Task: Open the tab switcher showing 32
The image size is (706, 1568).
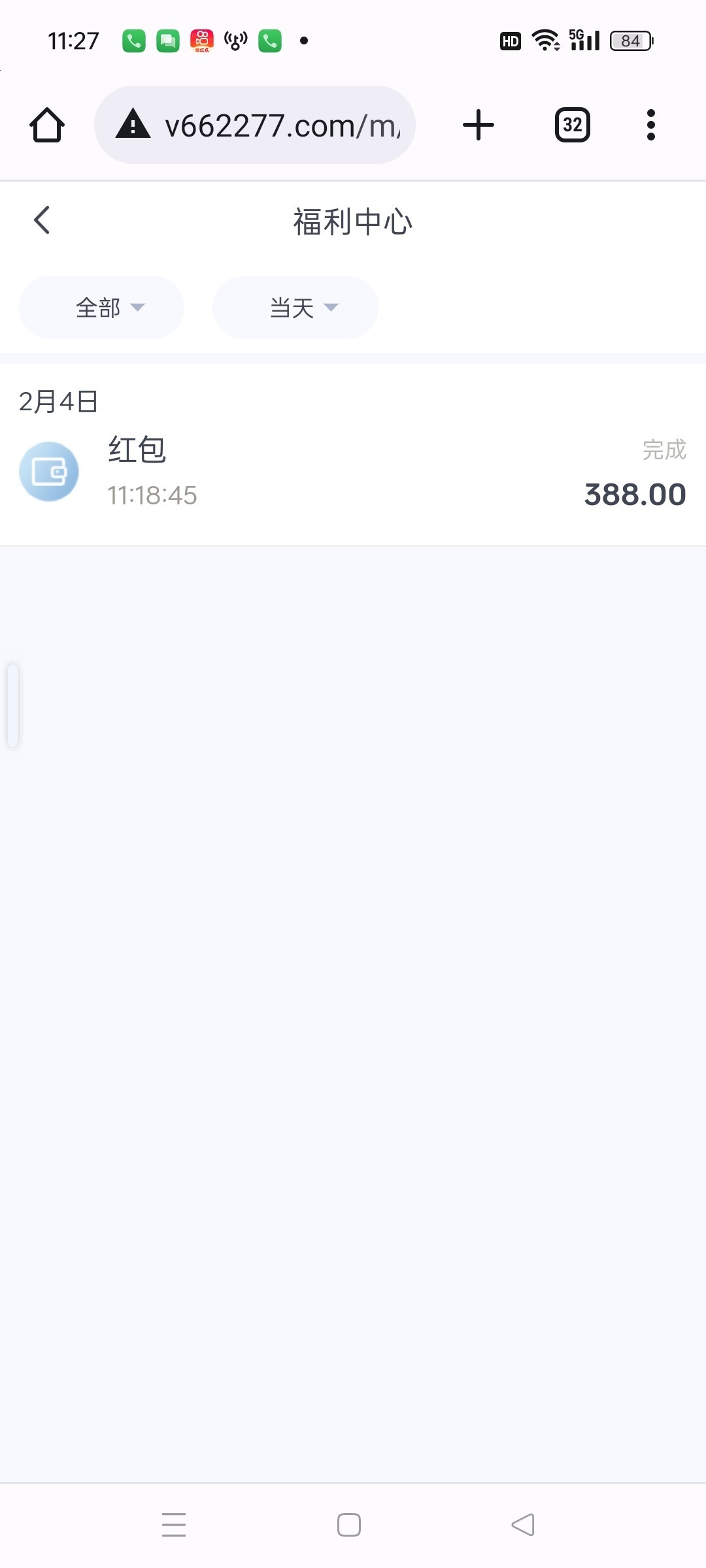Action: click(x=573, y=125)
